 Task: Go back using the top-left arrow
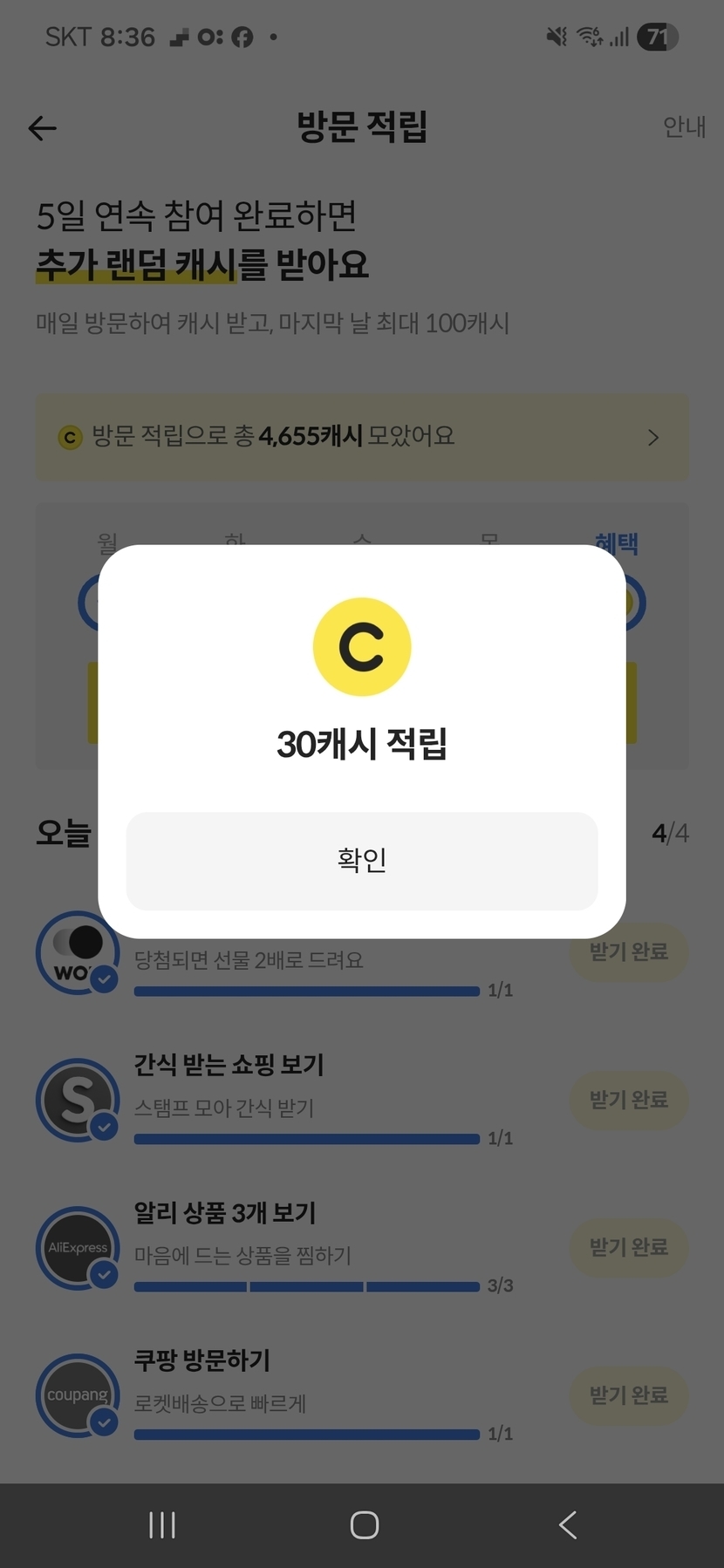[42, 129]
